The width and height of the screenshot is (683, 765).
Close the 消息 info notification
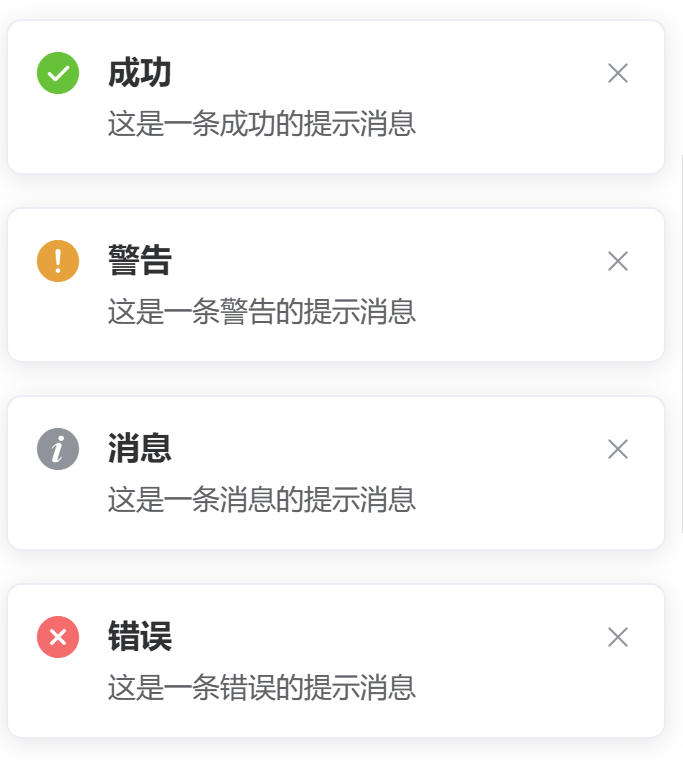[x=618, y=449]
